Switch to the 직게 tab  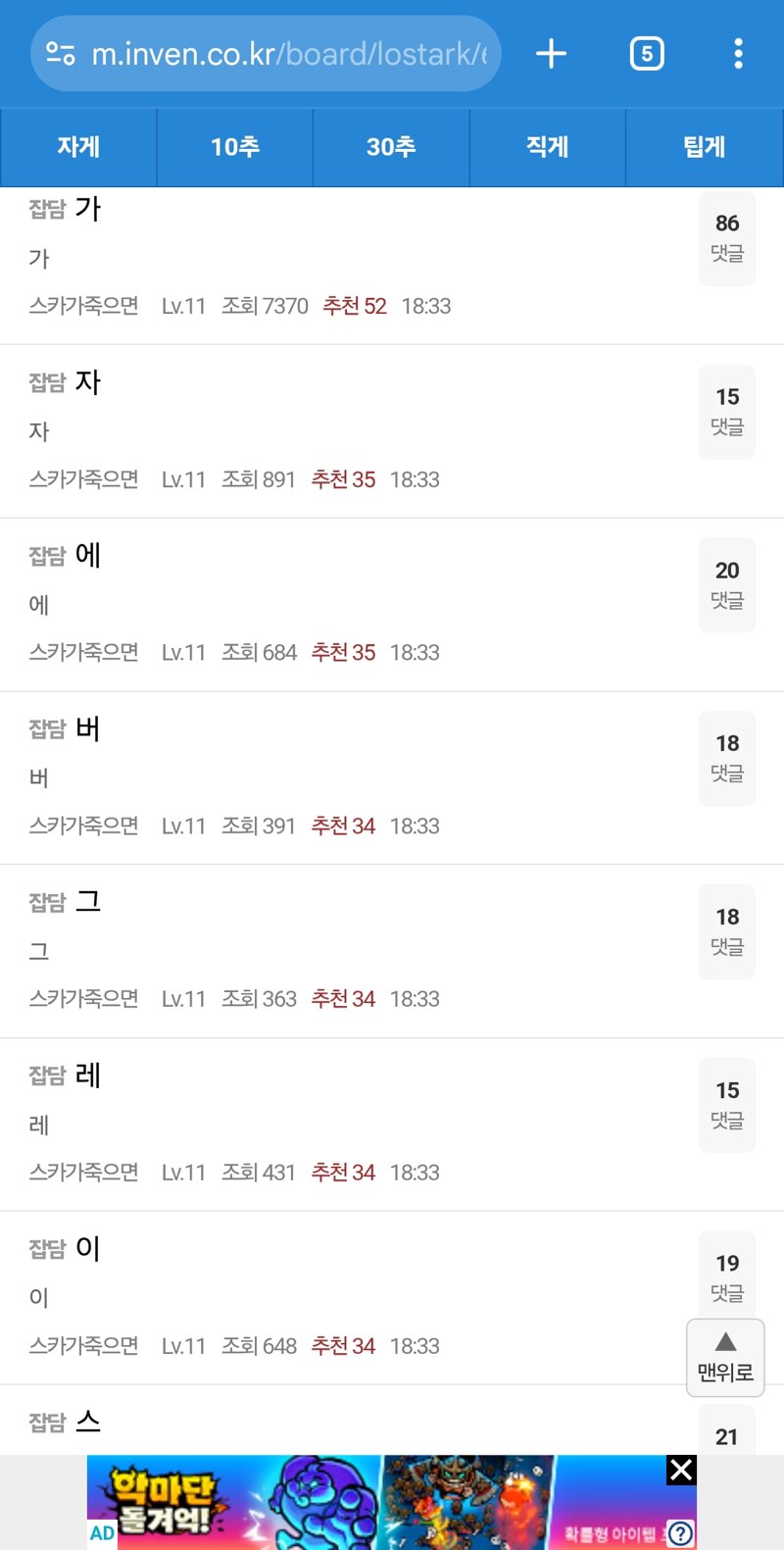click(548, 147)
